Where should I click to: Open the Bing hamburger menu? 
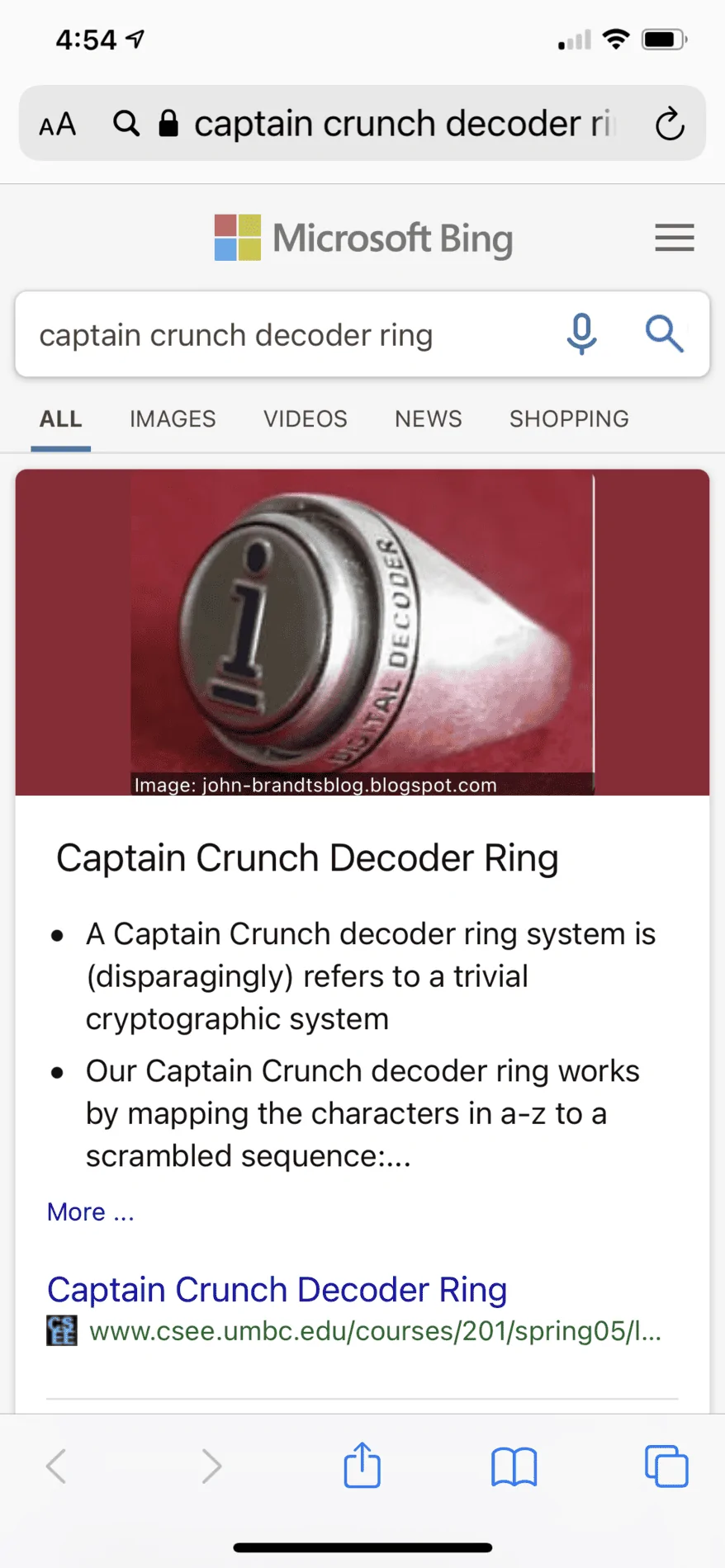point(675,238)
